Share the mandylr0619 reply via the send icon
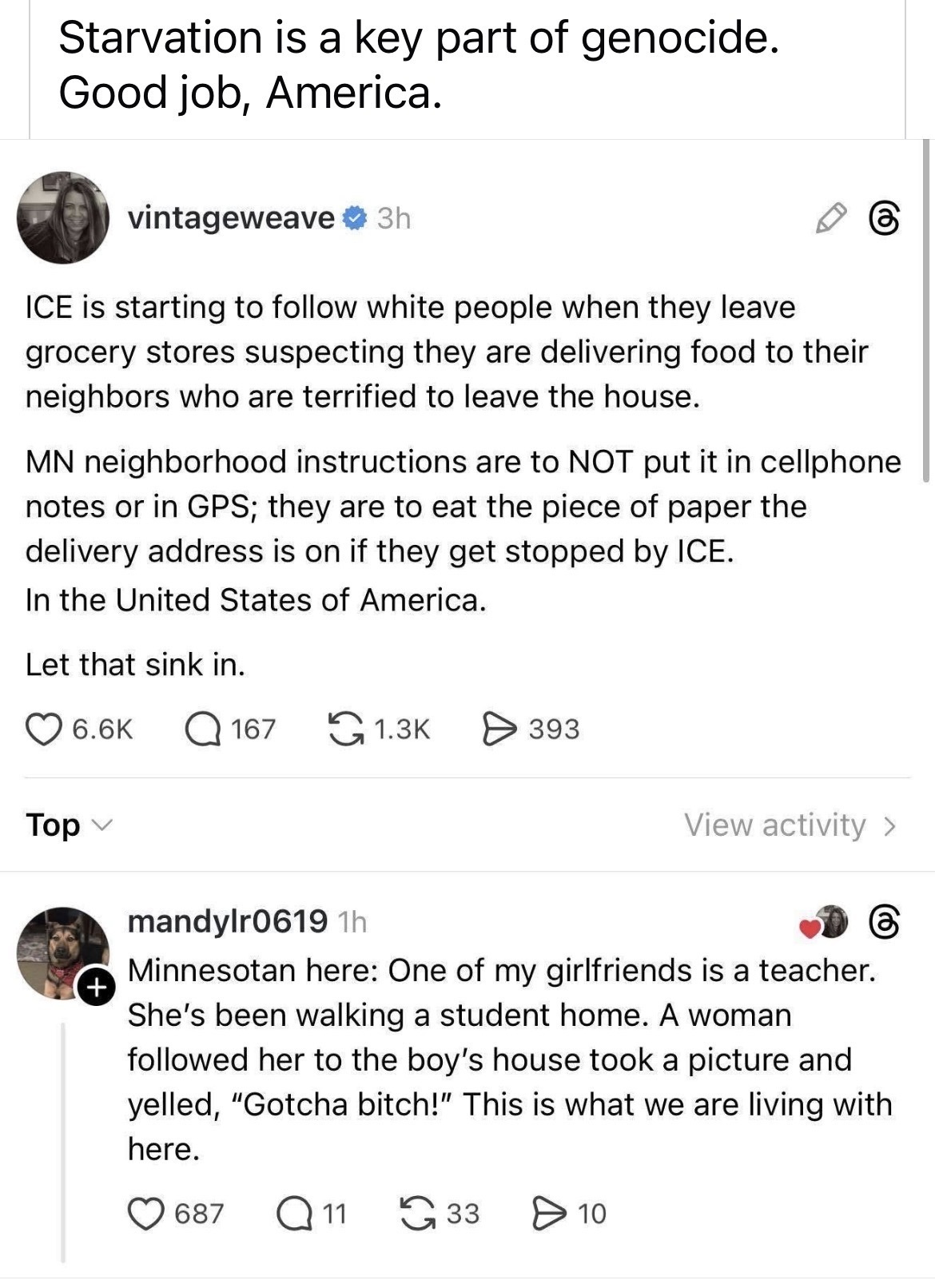The height and width of the screenshot is (1288, 935). (548, 1214)
